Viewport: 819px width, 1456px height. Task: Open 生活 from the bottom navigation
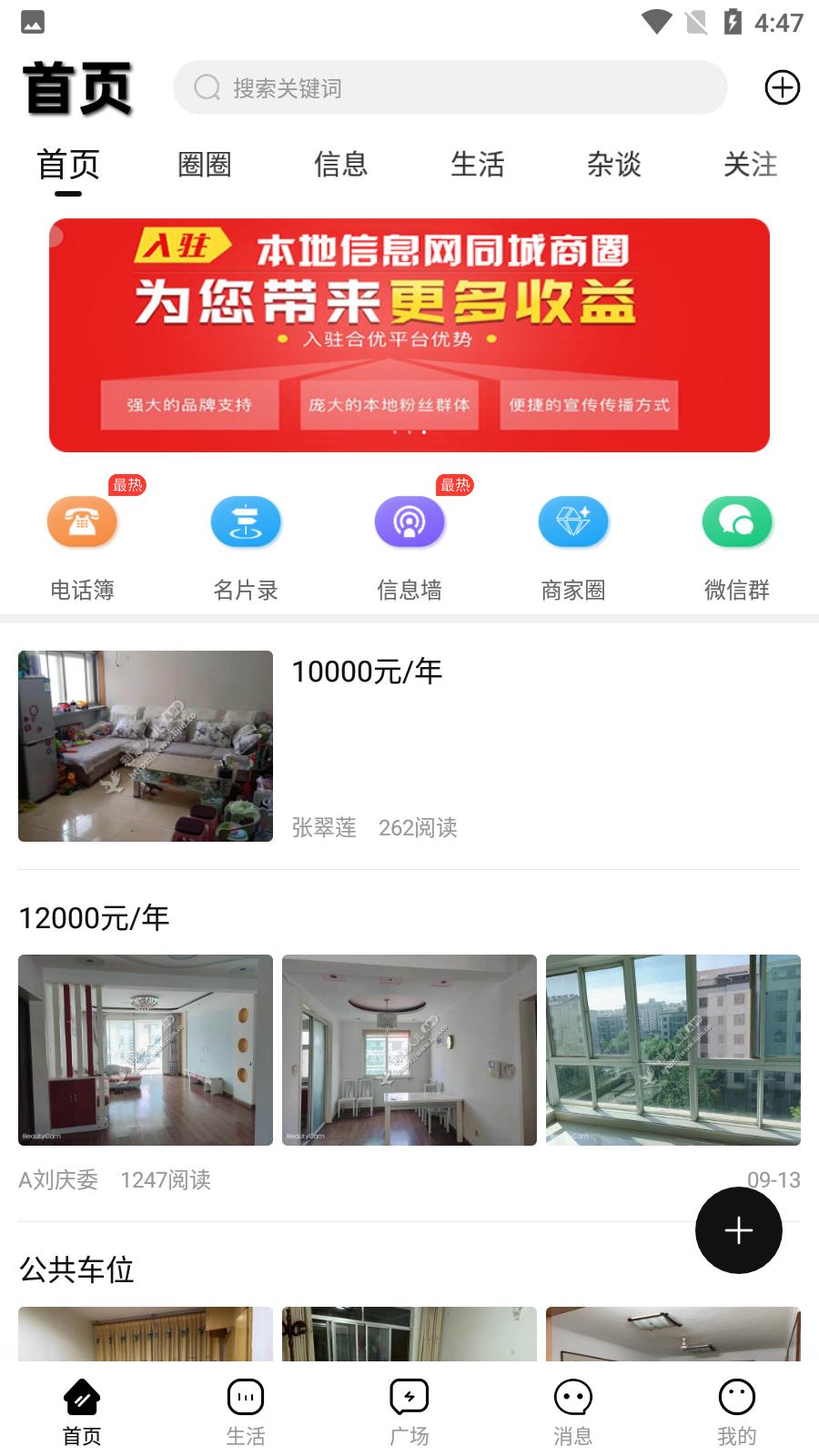pyautogui.click(x=246, y=1397)
